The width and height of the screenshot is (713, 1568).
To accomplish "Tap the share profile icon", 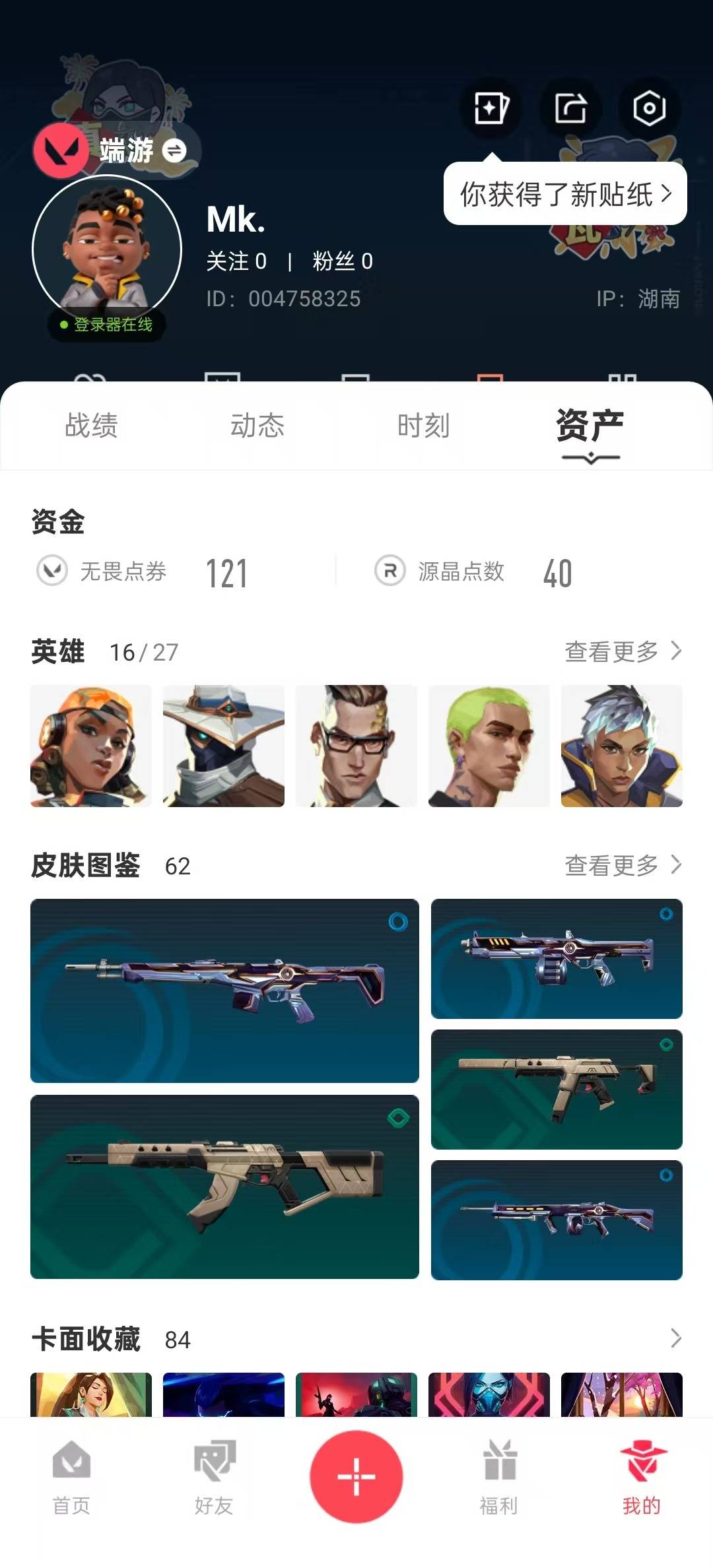I will pos(570,108).
